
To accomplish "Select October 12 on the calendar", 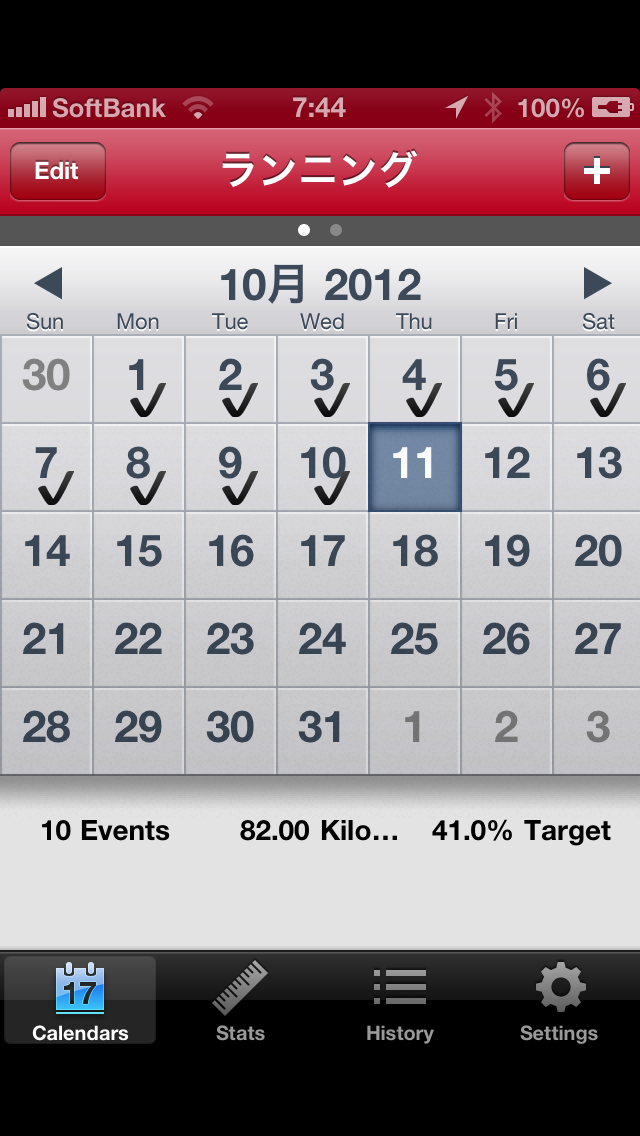I will coord(506,467).
